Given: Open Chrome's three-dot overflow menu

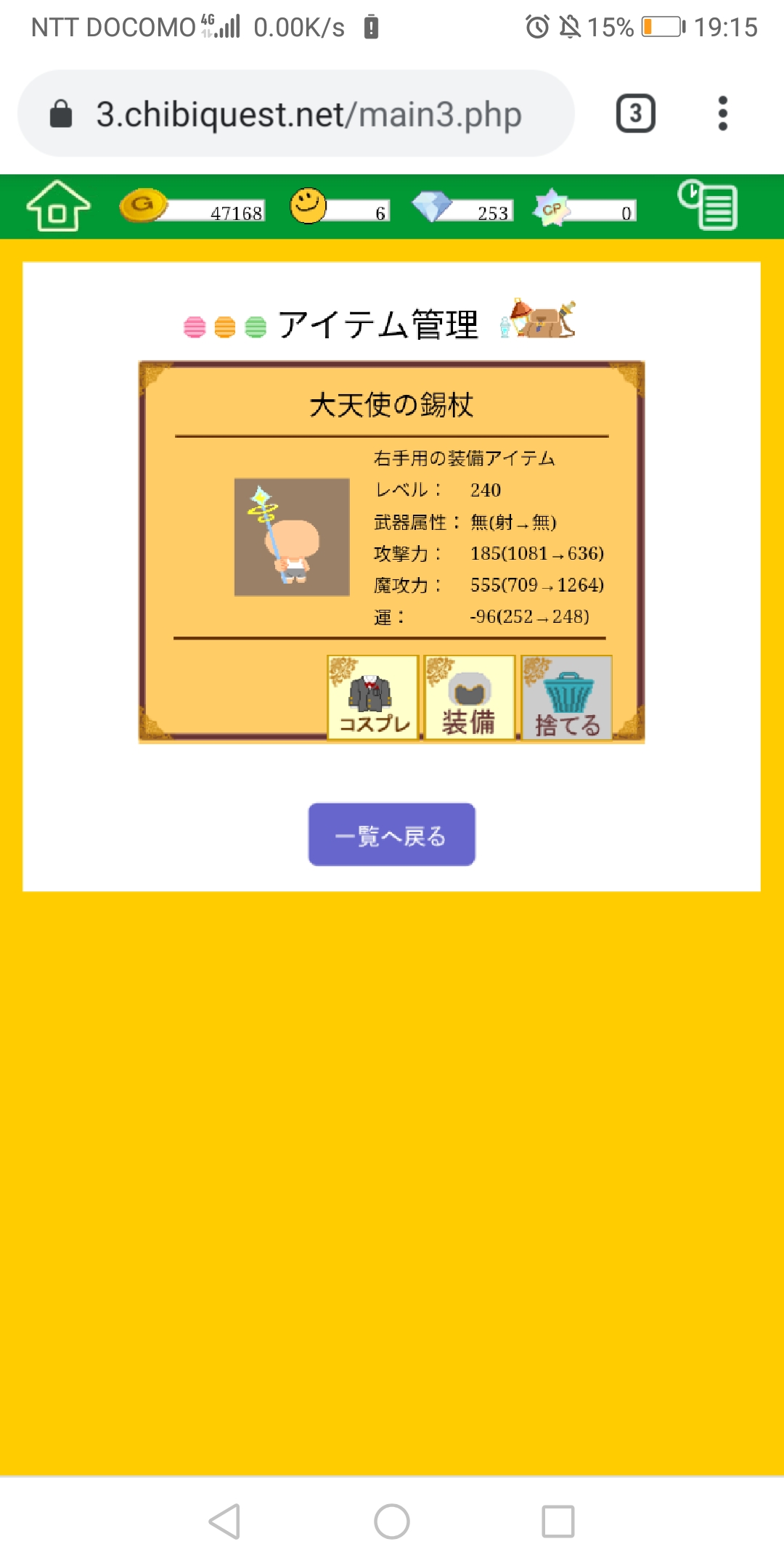Looking at the screenshot, I should point(722,114).
